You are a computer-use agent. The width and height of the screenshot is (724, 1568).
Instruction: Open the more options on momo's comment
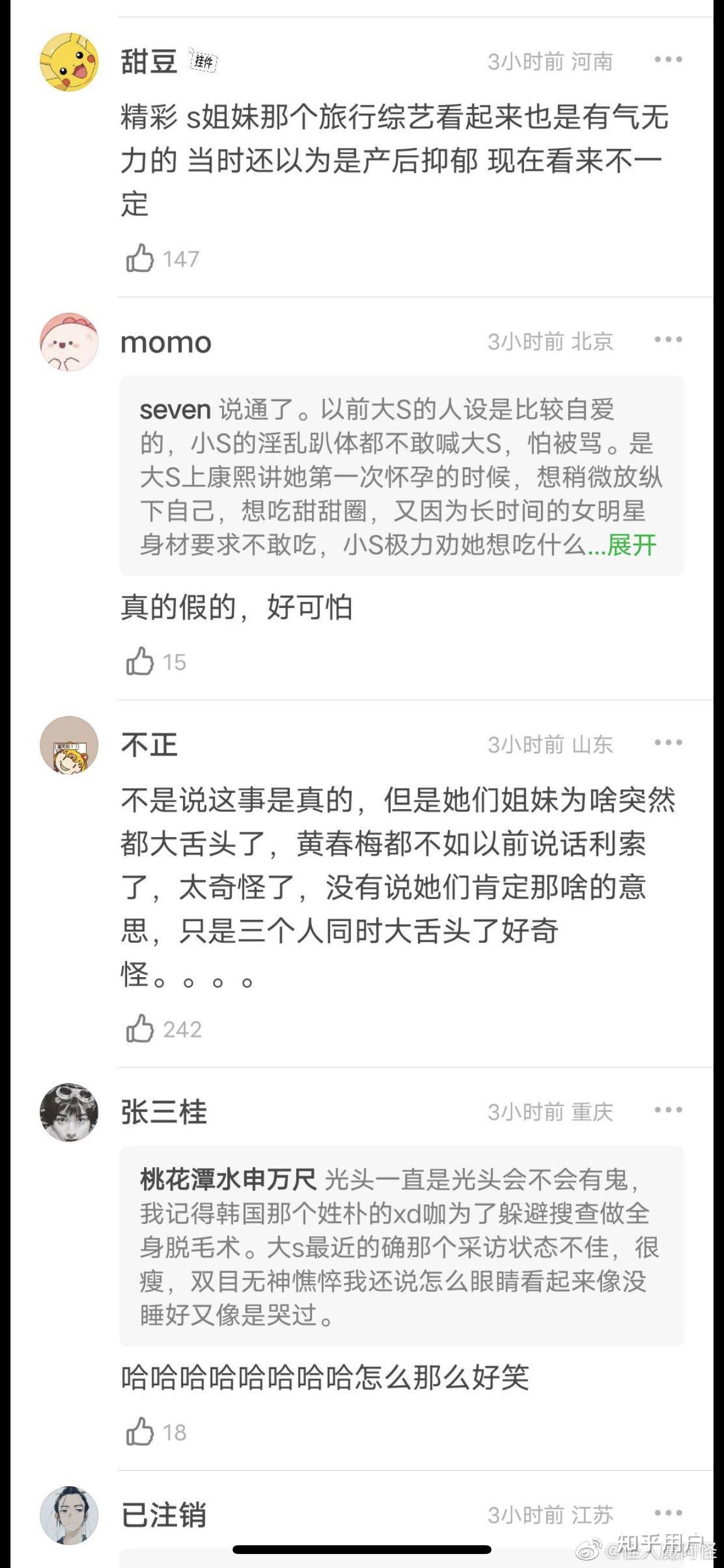[x=668, y=339]
